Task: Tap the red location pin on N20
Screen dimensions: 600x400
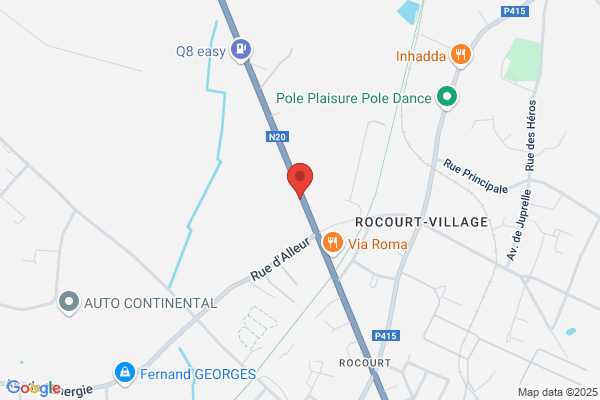Action: pyautogui.click(x=300, y=180)
